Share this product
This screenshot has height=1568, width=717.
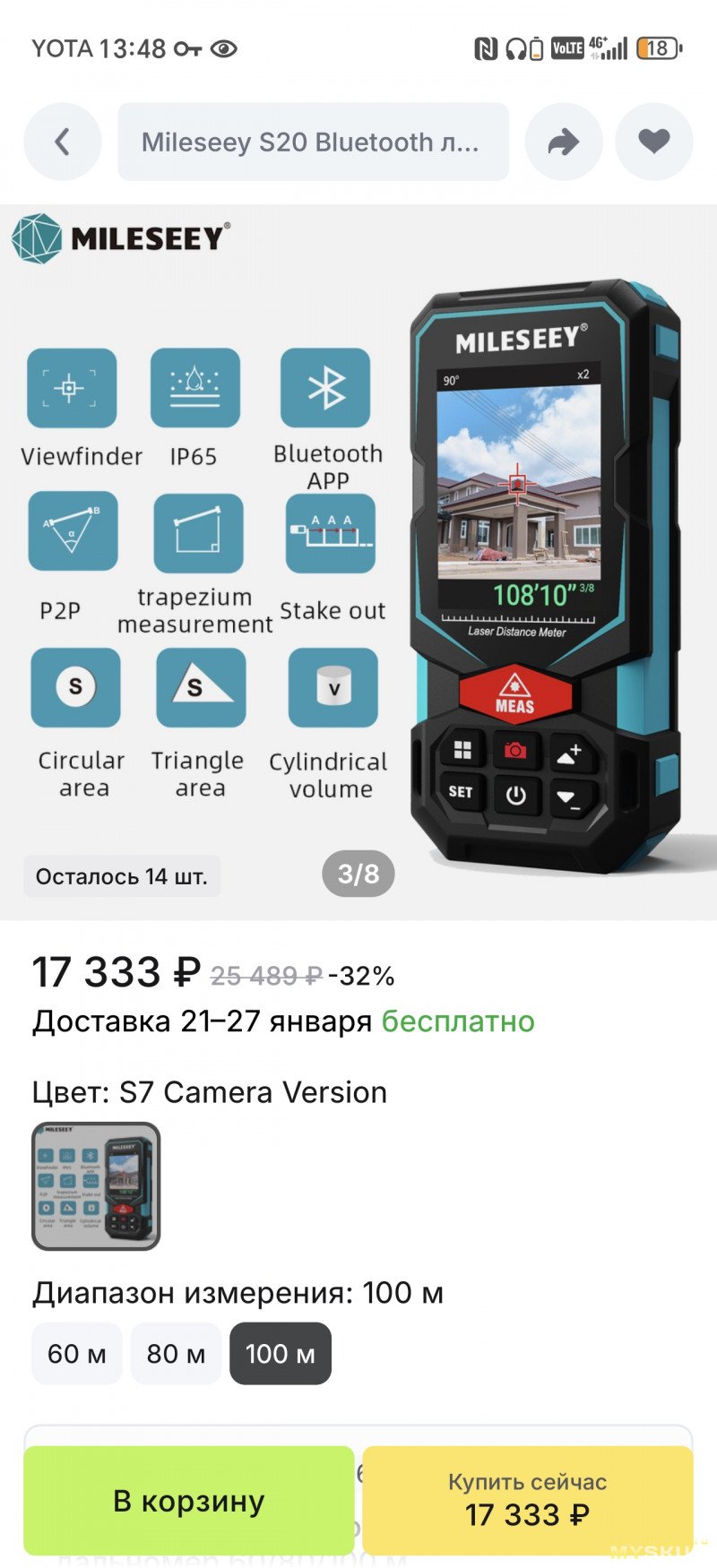563,142
